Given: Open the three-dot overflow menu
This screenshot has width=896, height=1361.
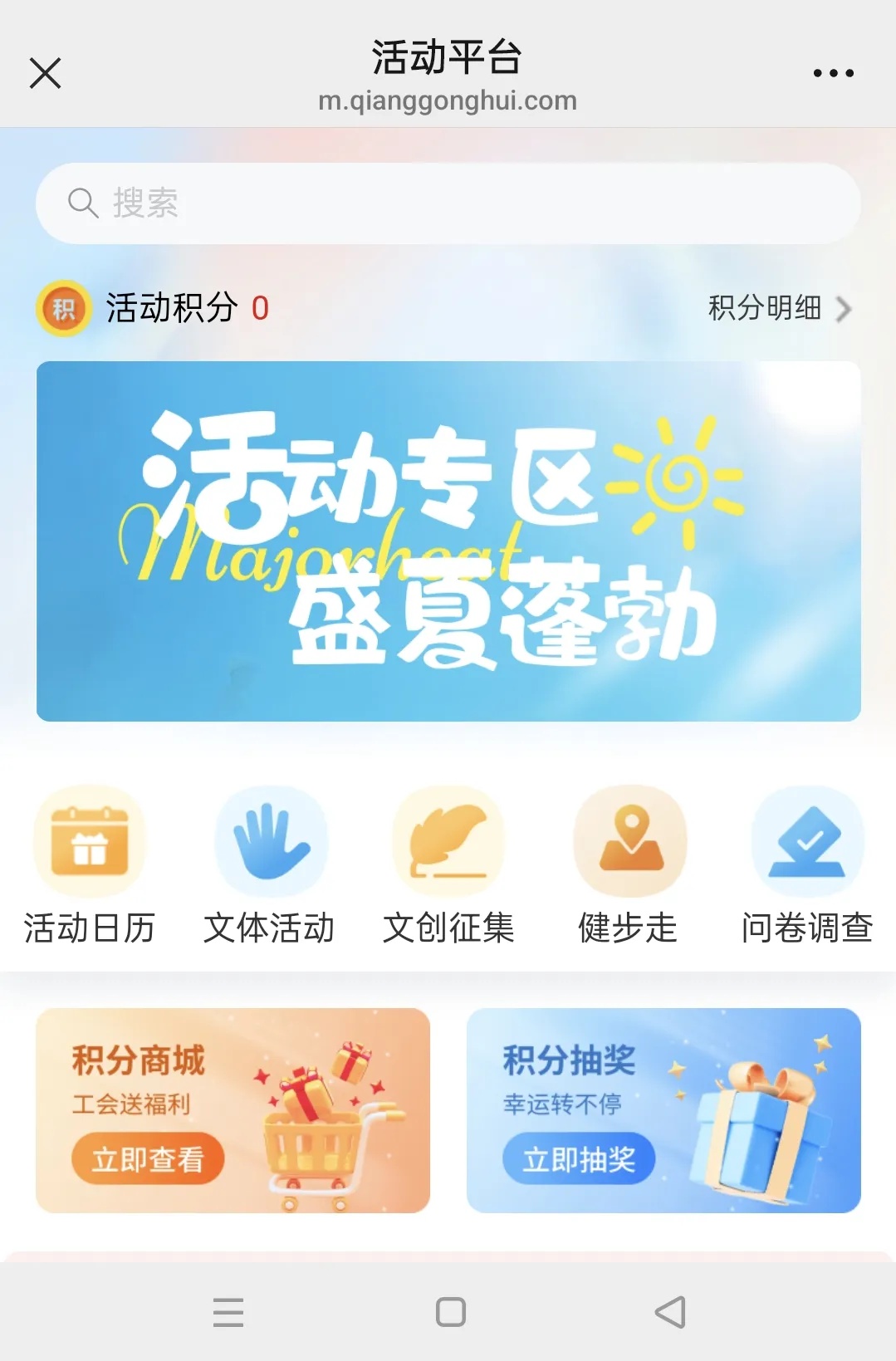Looking at the screenshot, I should [833, 73].
